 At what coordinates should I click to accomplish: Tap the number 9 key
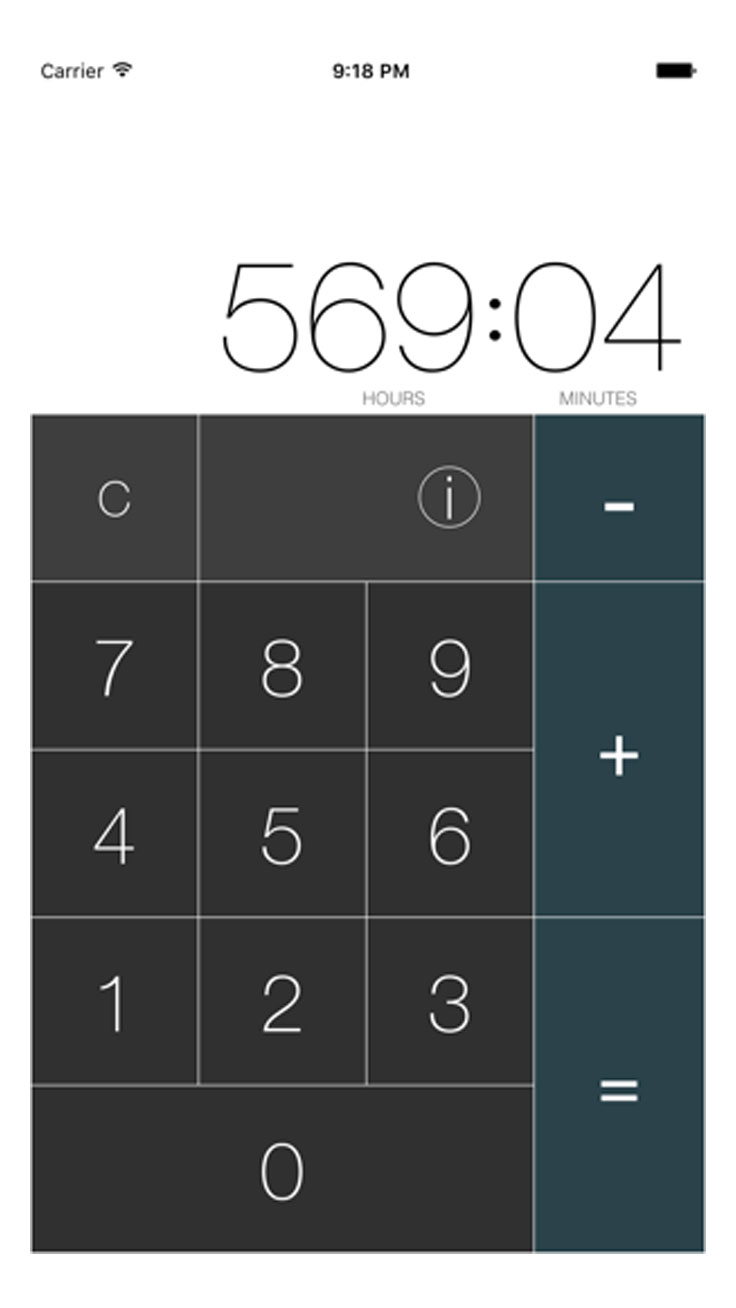[450, 666]
